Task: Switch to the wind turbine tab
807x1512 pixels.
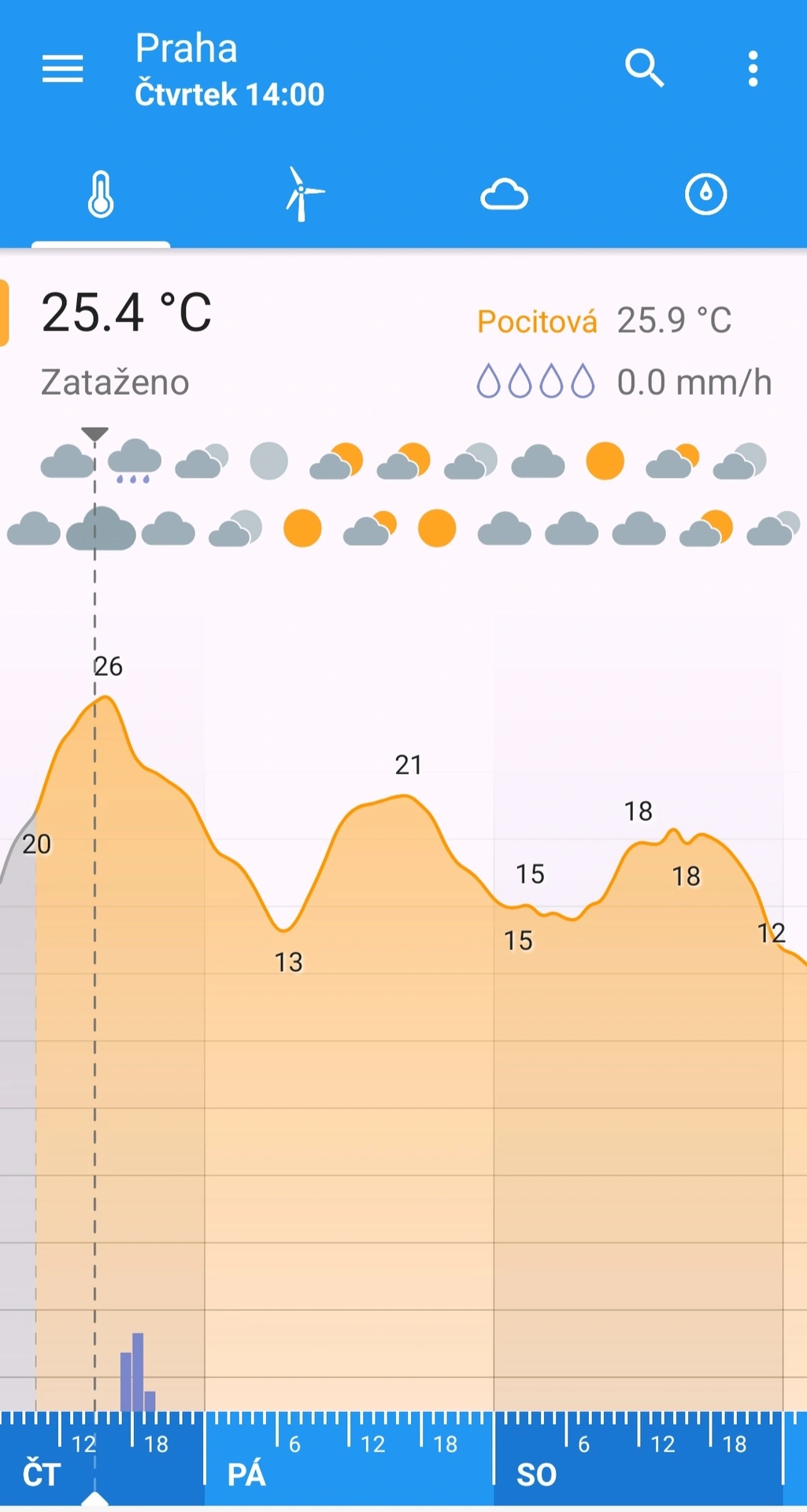Action: (302, 195)
